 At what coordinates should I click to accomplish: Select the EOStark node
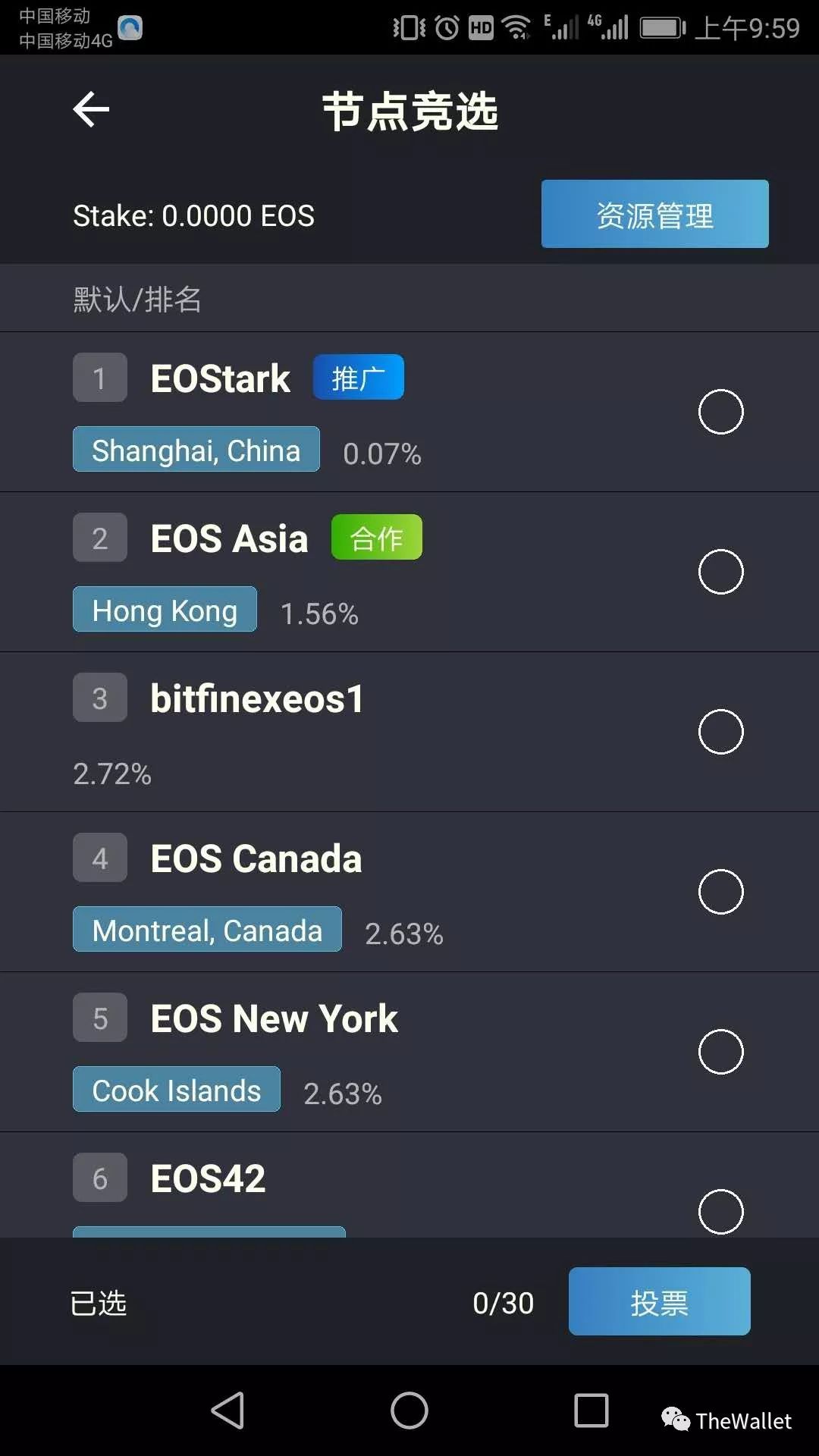(x=720, y=412)
